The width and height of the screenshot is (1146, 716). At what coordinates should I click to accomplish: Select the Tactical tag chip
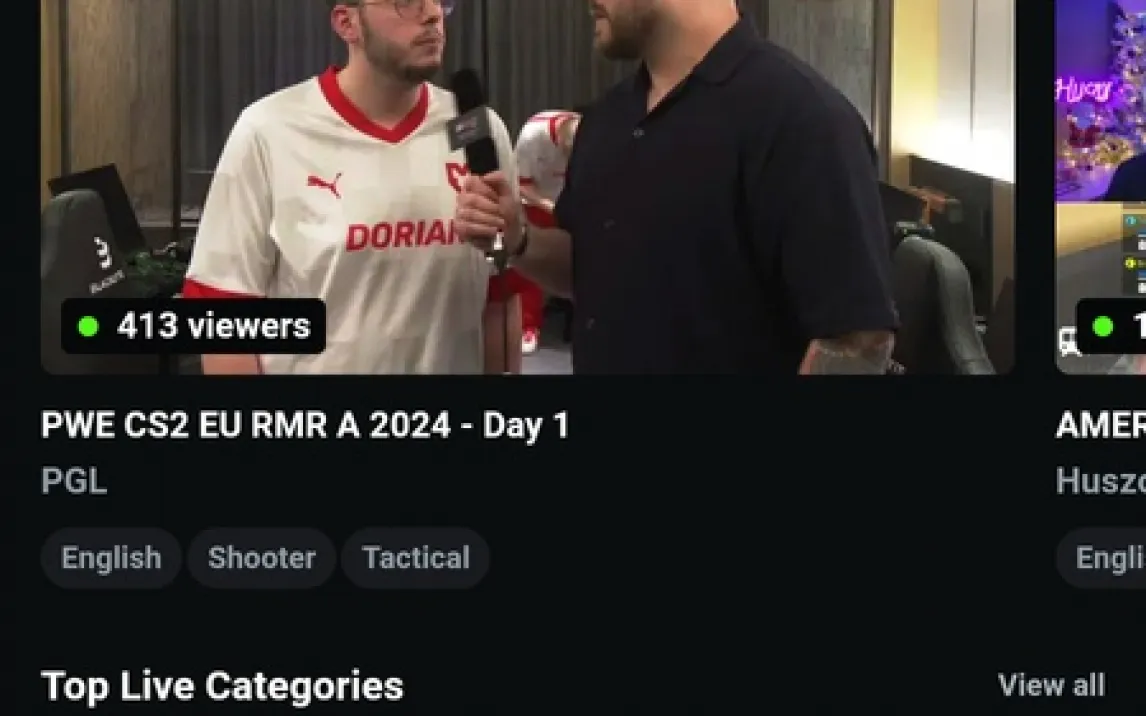click(x=415, y=558)
